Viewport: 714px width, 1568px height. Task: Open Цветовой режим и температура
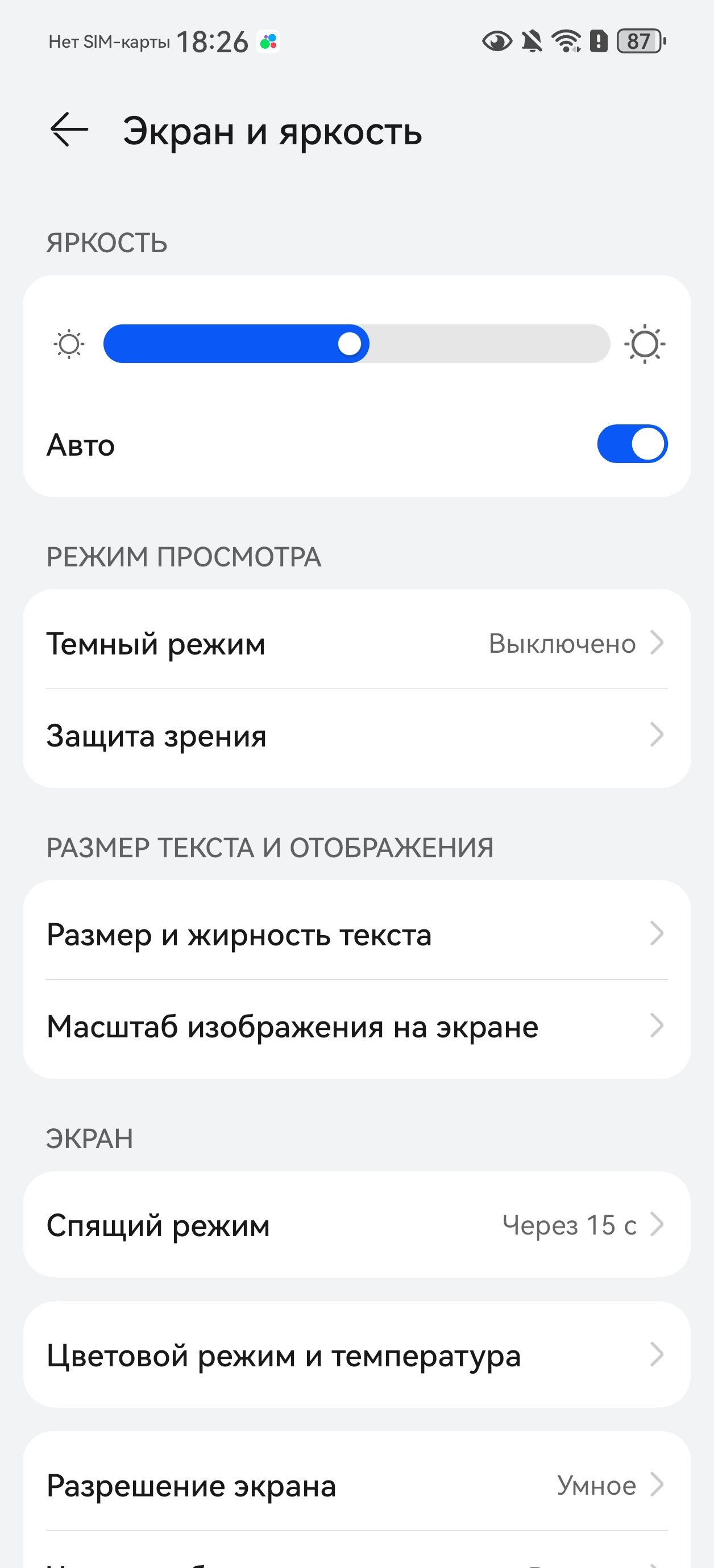click(356, 1355)
